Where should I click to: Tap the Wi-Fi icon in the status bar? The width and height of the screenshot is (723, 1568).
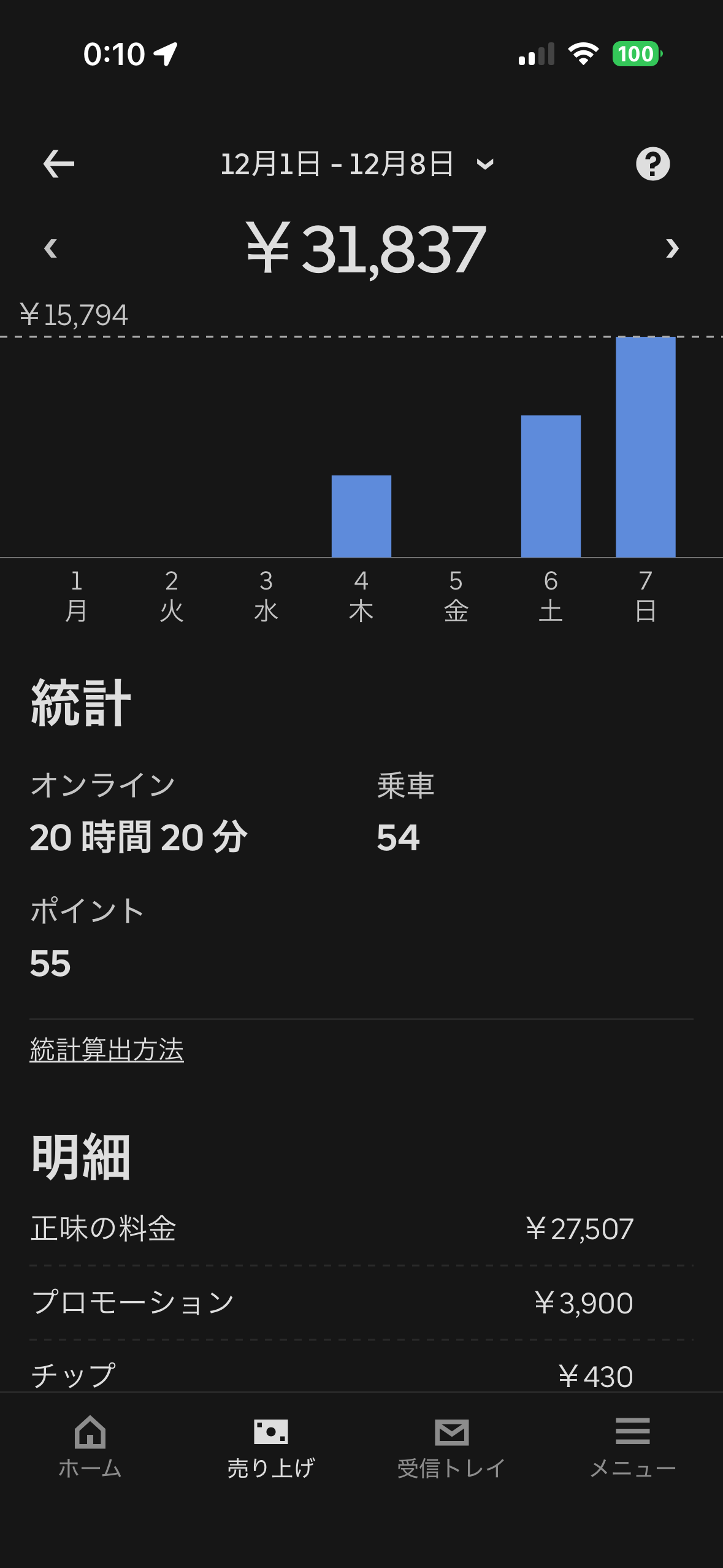[584, 54]
